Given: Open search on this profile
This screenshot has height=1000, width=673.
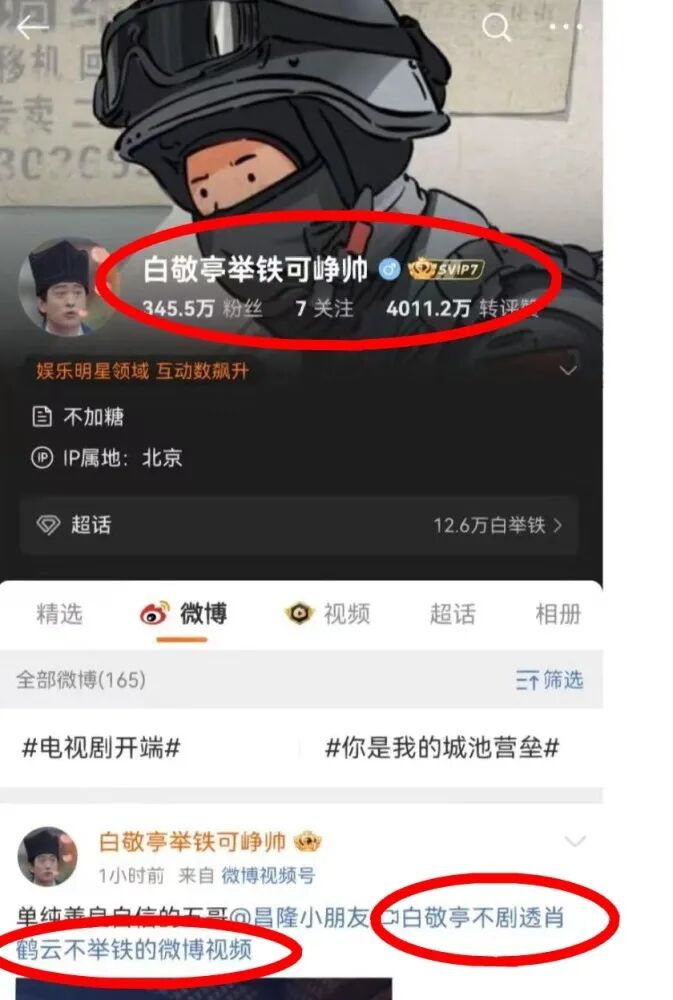Looking at the screenshot, I should click(497, 27).
